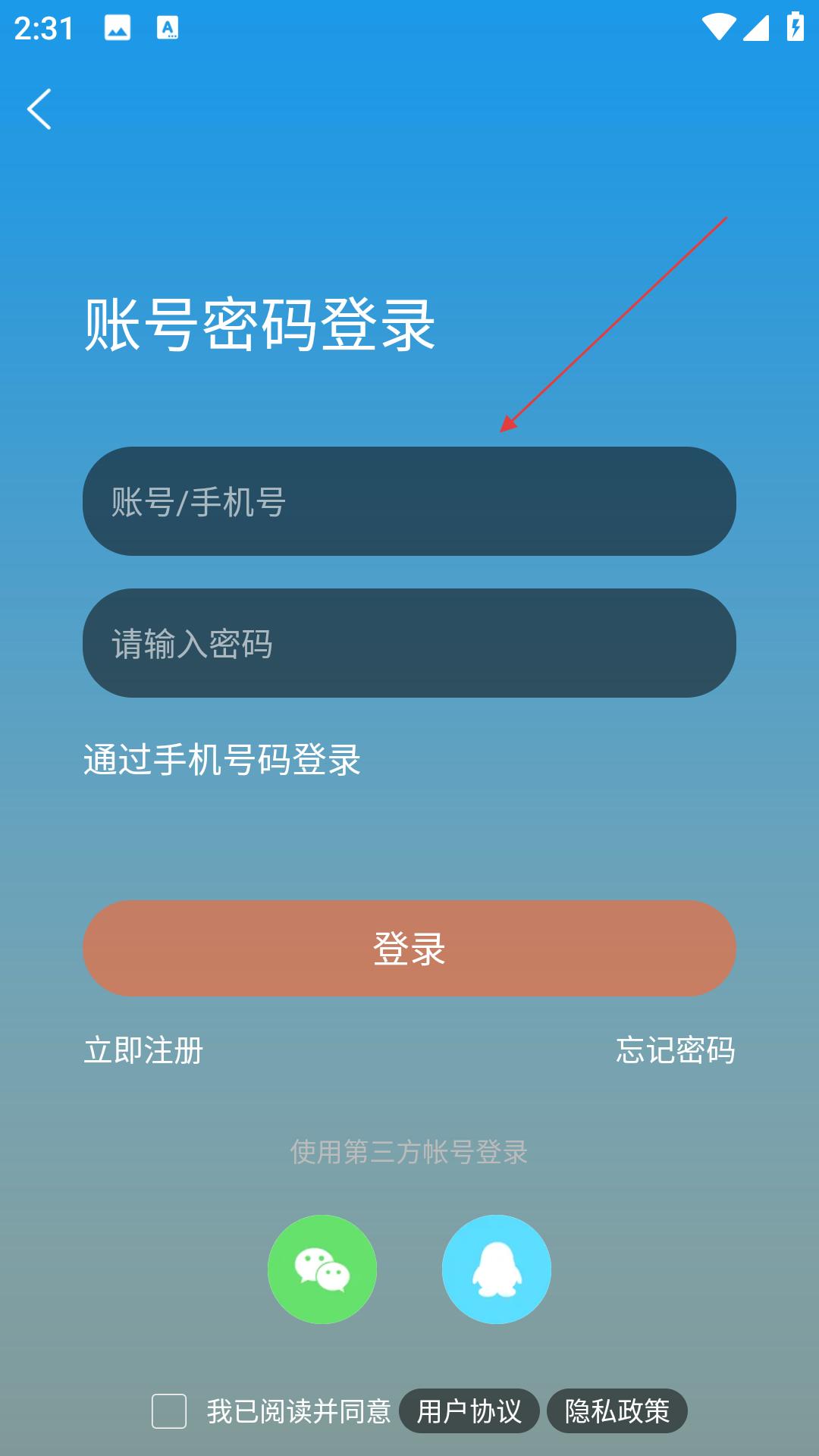This screenshot has height=1456, width=819.
Task: Check the 我已阅读并同意 checkbox
Action: pos(169,1411)
